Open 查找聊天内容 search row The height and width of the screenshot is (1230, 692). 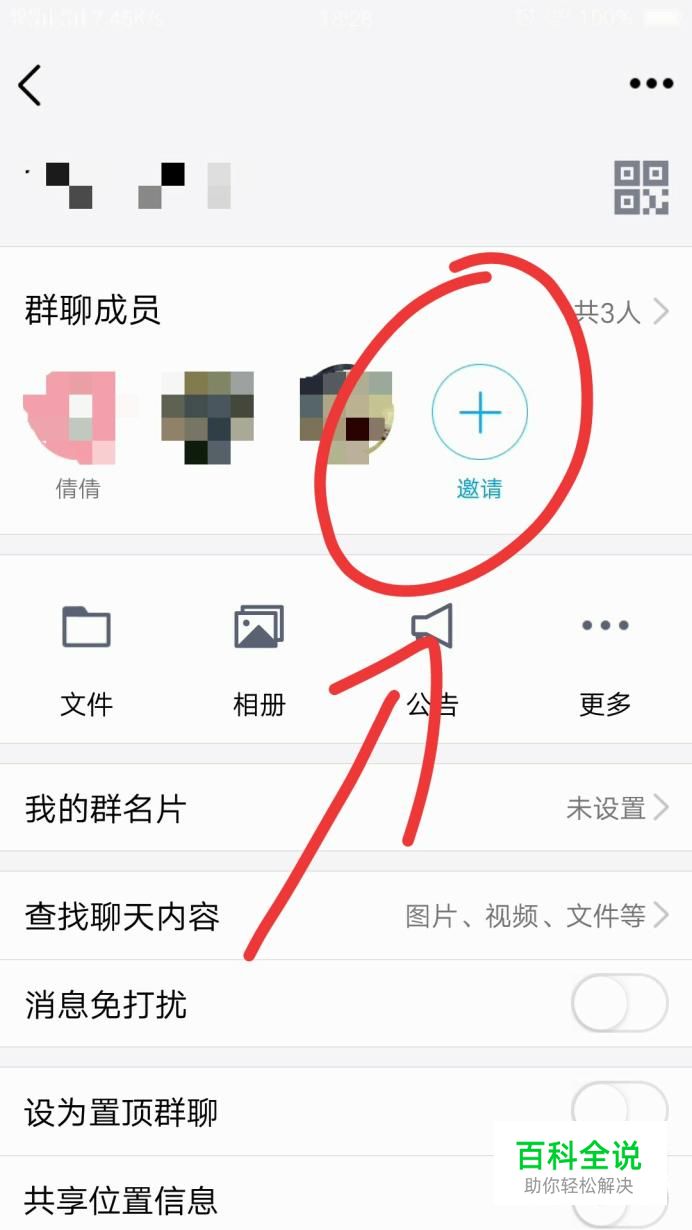tap(346, 915)
